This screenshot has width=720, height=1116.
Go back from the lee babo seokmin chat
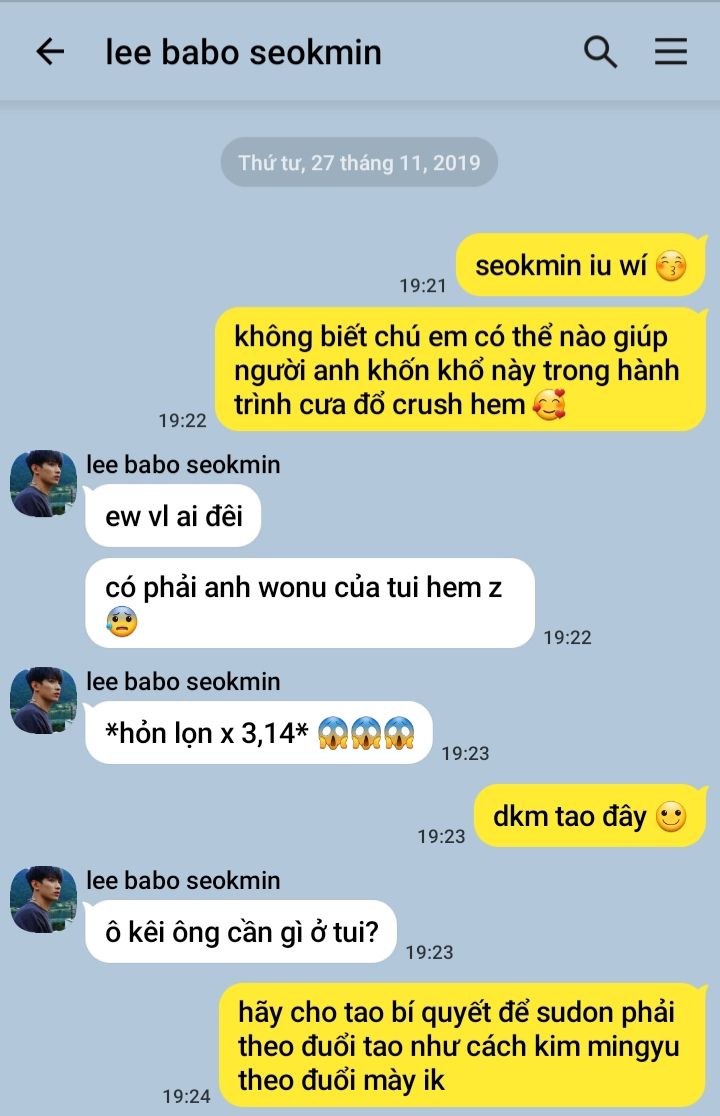pos(50,52)
